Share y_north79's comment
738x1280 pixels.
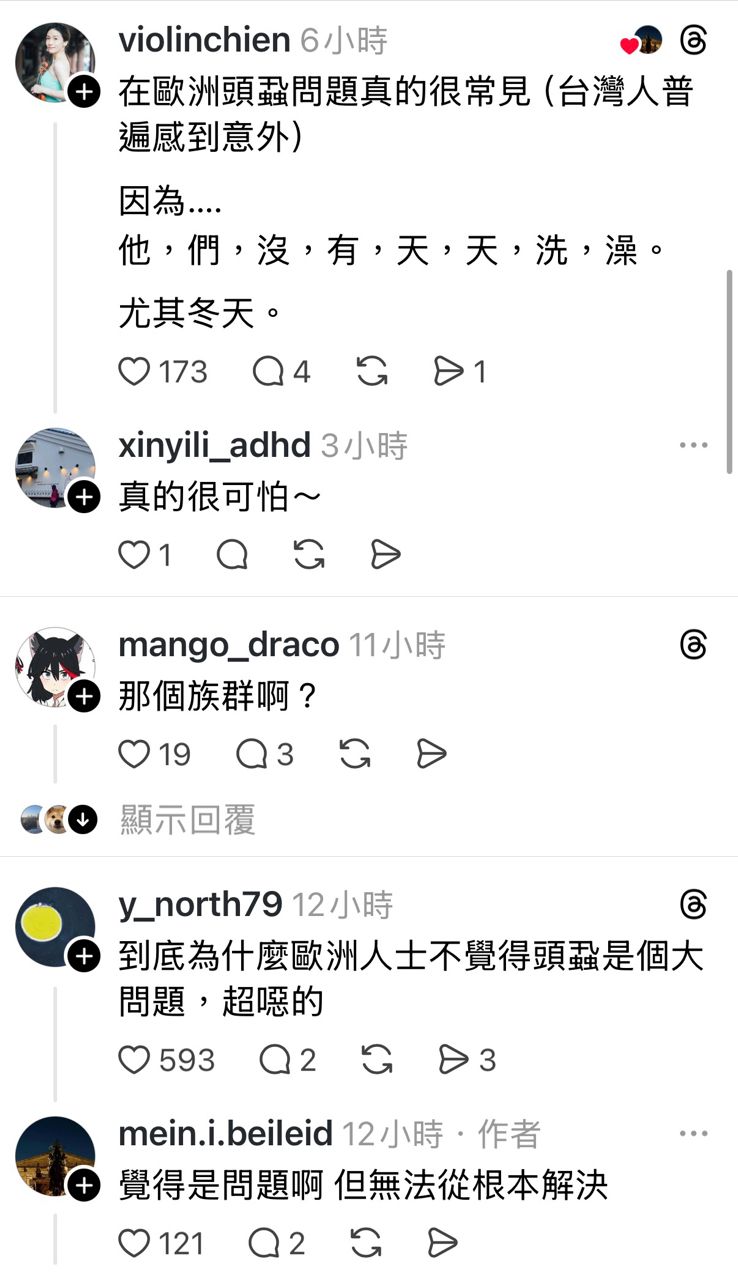454,1059
